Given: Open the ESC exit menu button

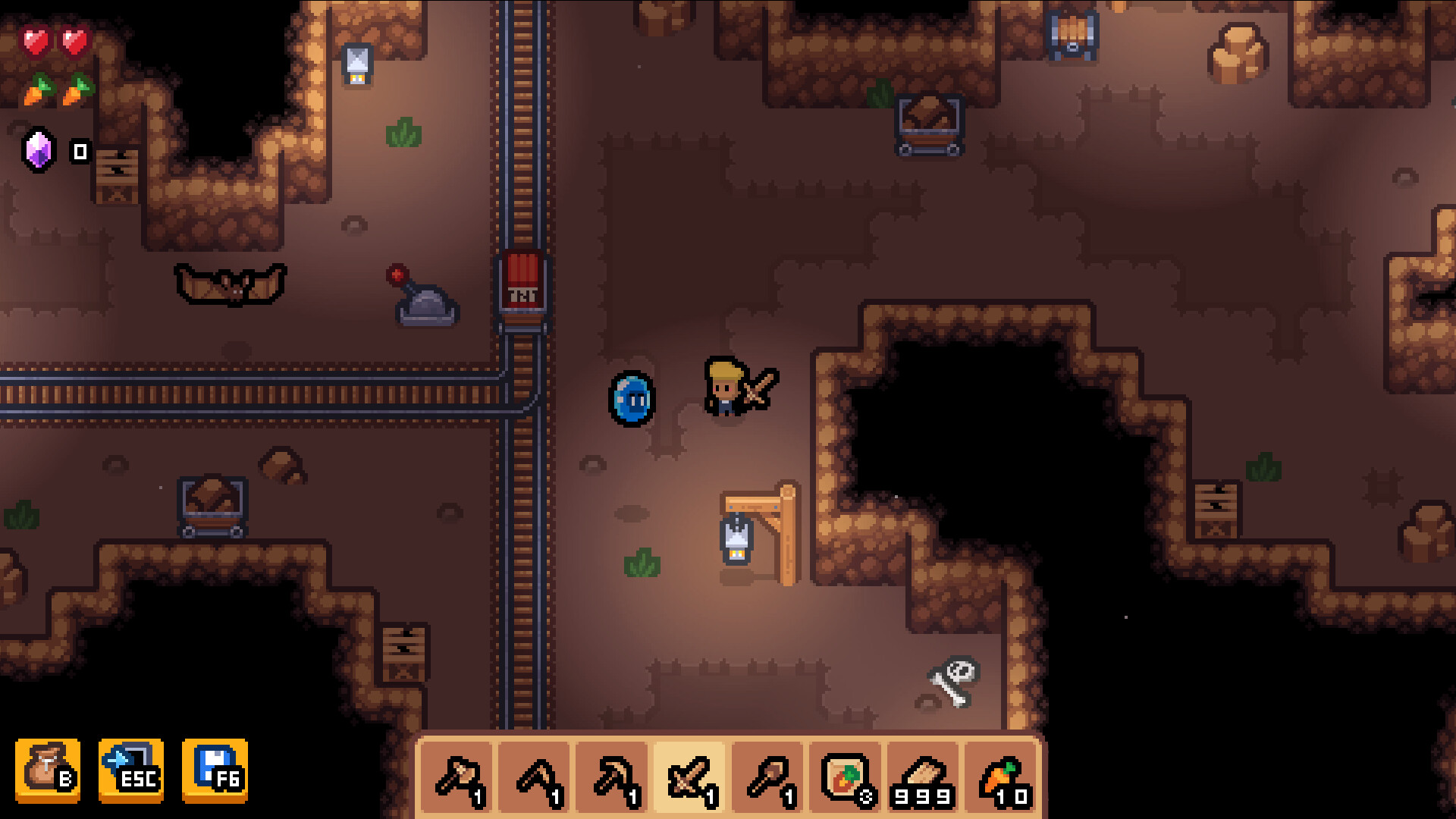Looking at the screenshot, I should click(x=131, y=770).
